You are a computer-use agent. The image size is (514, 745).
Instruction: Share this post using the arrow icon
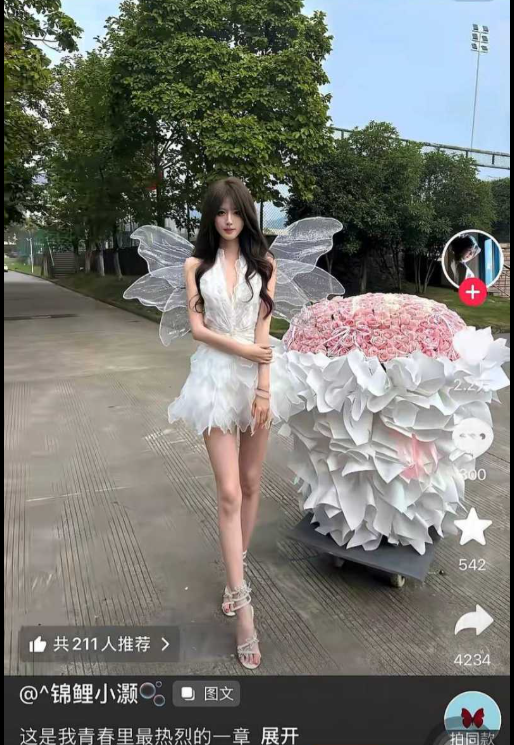click(474, 621)
